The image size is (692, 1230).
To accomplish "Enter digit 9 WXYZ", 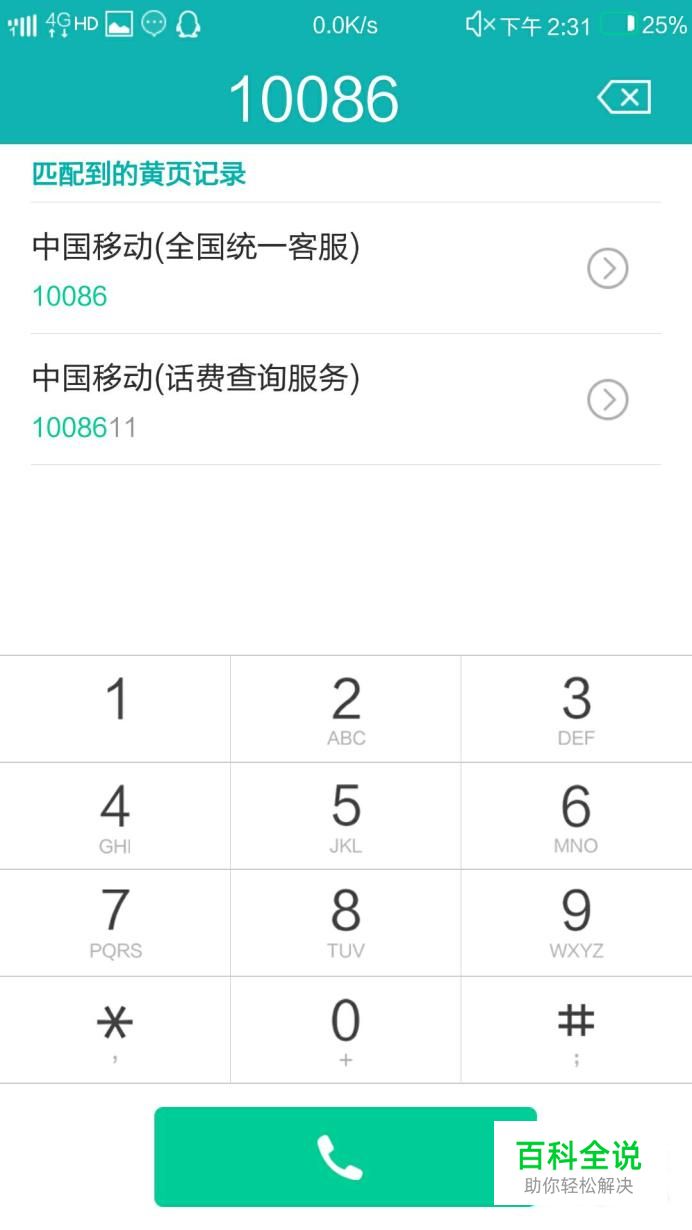I will pos(576,922).
